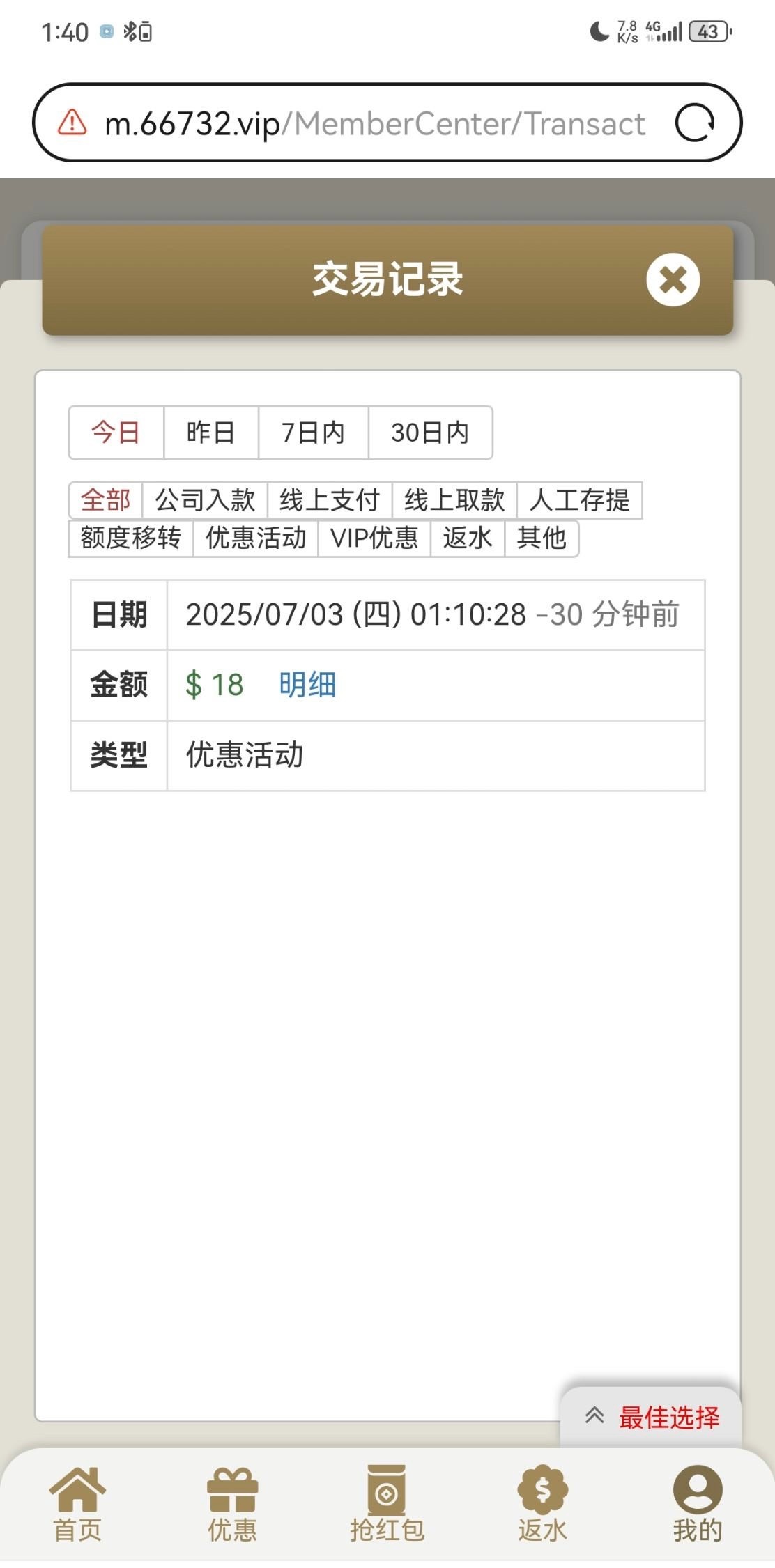Close the 交易记录 dialog with the X icon
Screen dimensions: 775x1568
[673, 279]
